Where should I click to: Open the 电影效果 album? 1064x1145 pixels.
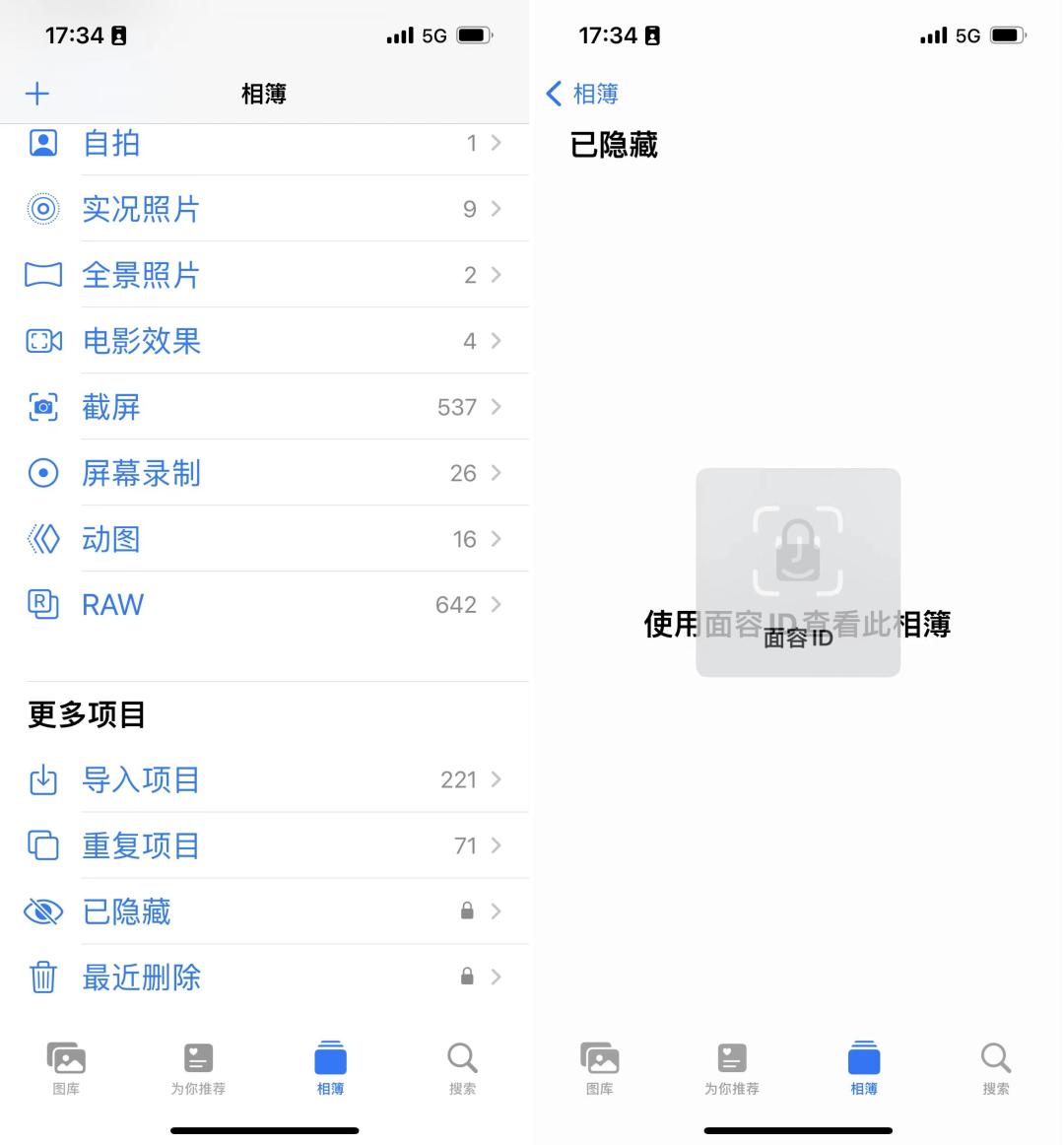pyautogui.click(x=264, y=341)
